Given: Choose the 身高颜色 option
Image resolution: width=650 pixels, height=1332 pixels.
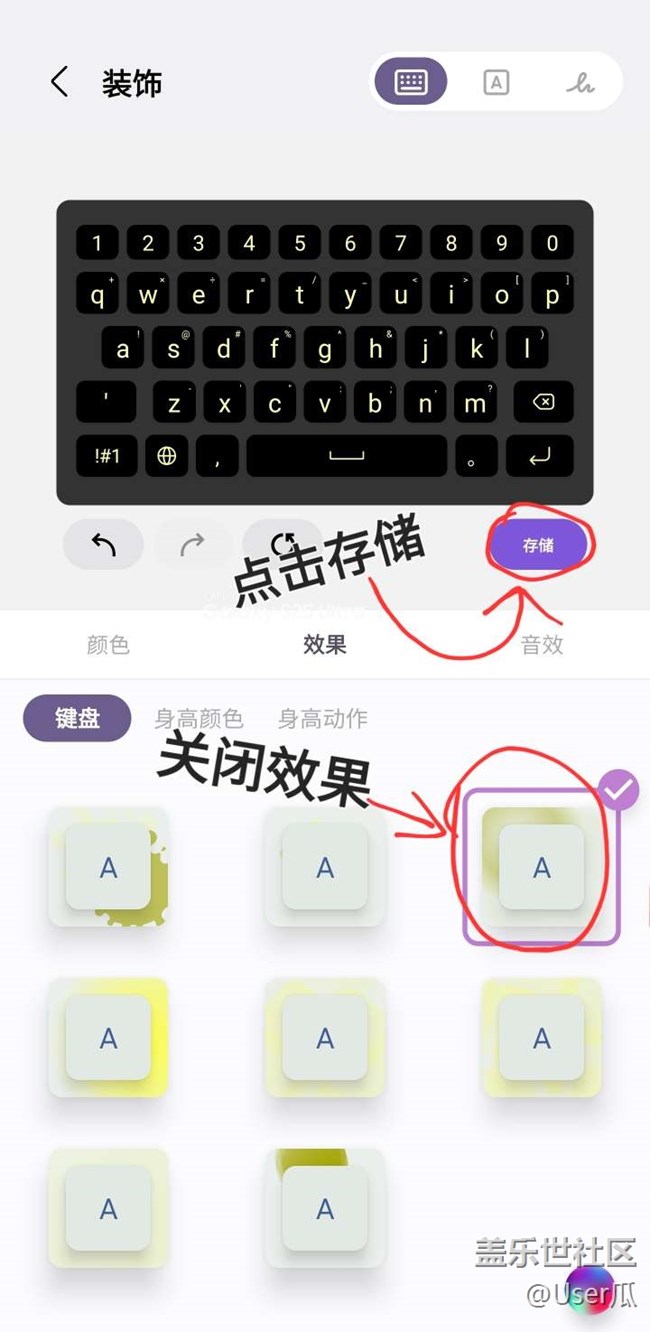Looking at the screenshot, I should 198,718.
